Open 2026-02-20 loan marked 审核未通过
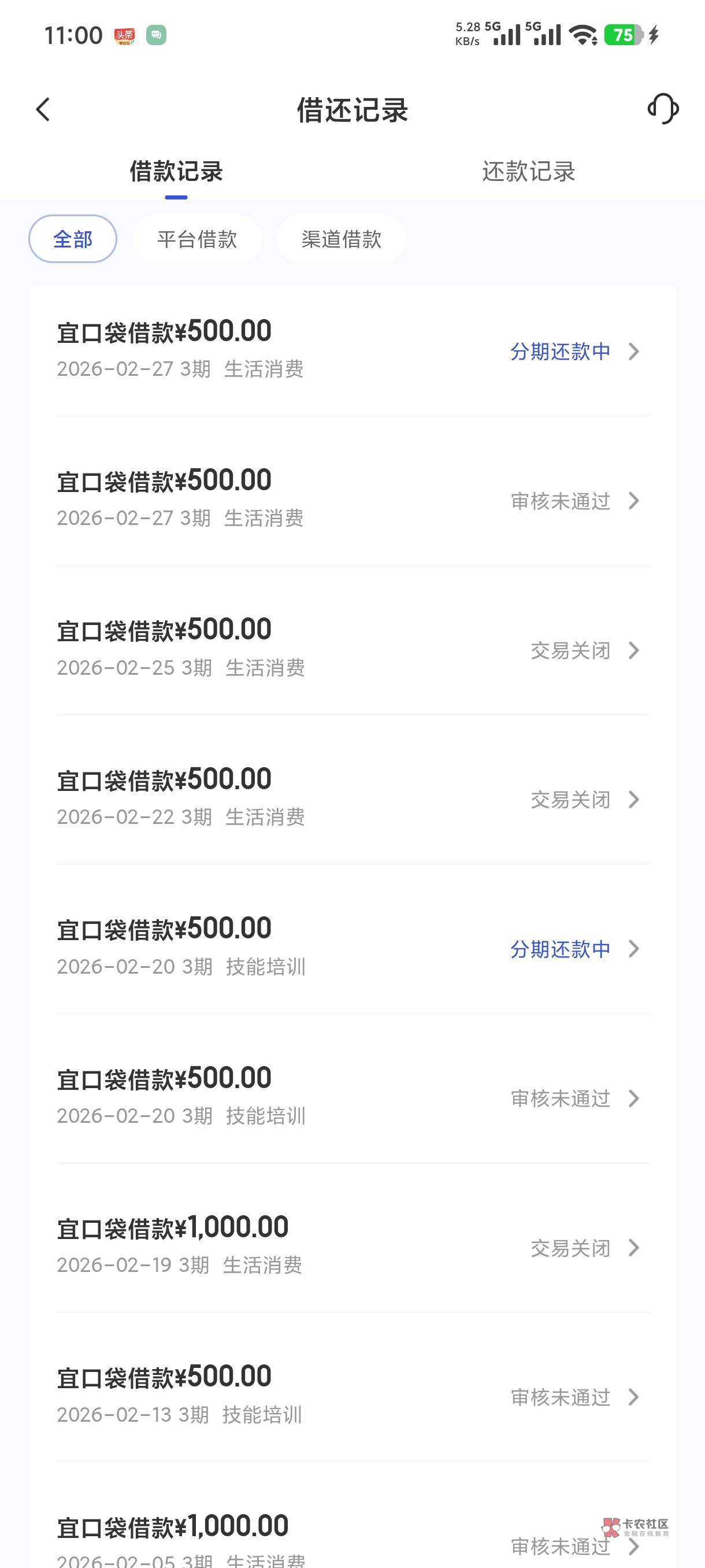The image size is (705, 1568). tap(352, 1097)
